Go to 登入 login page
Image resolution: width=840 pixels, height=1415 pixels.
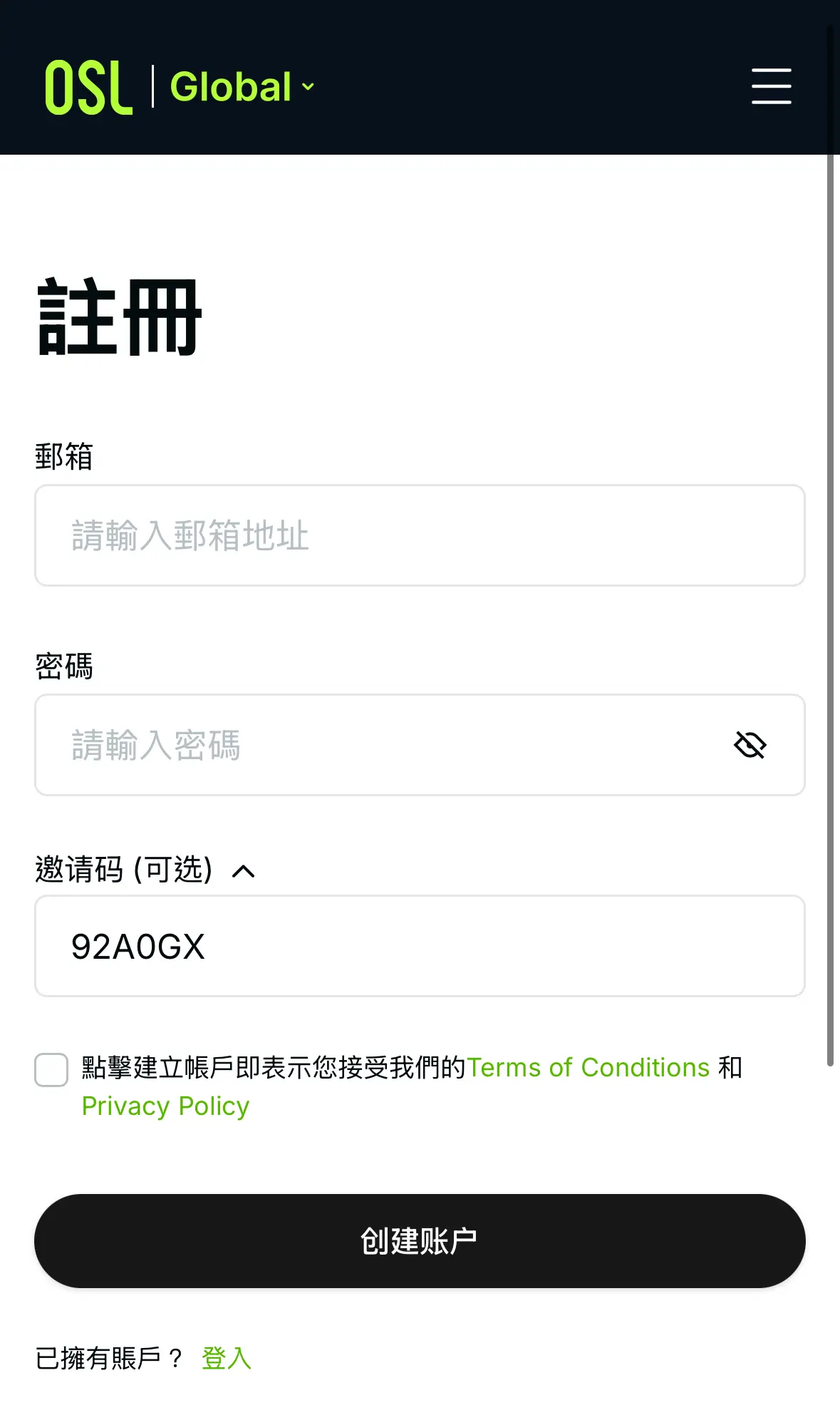click(x=227, y=1358)
